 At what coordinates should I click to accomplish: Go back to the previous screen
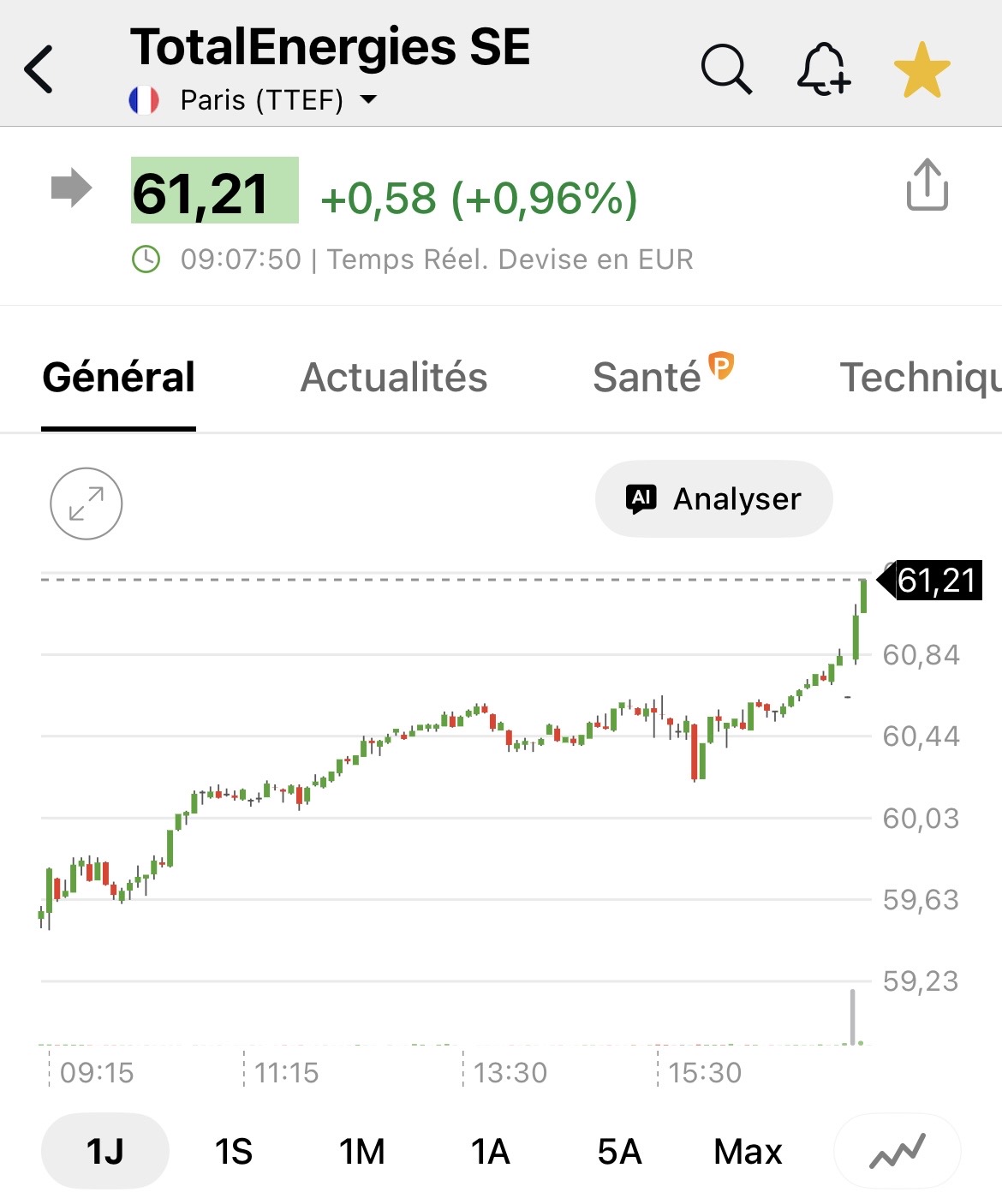coord(39,69)
